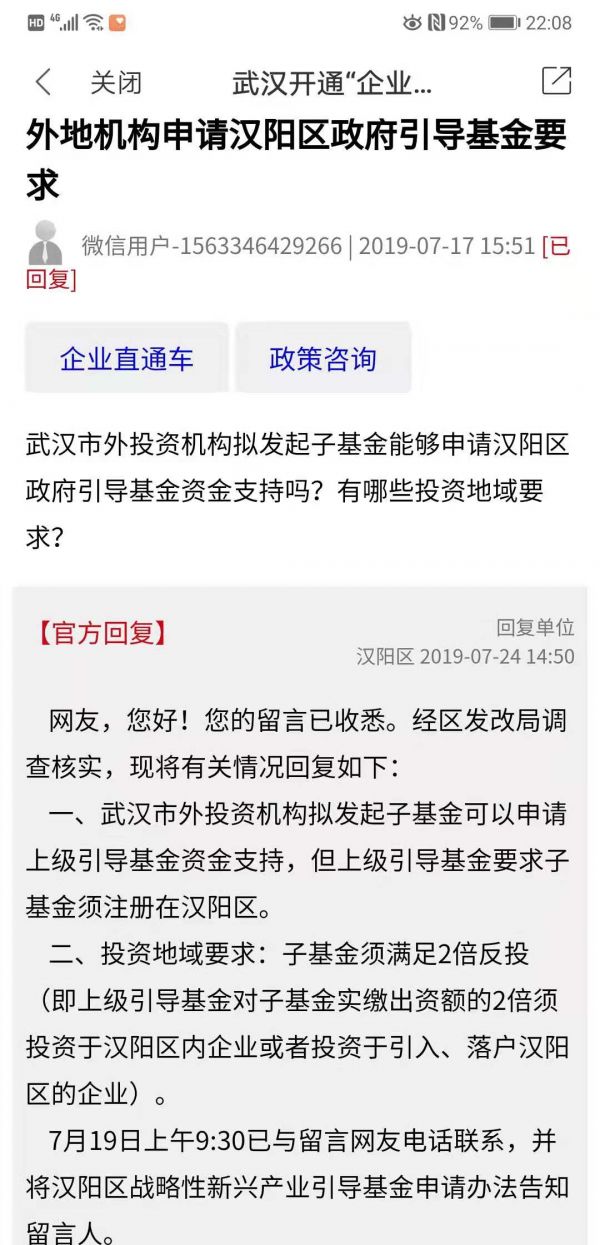Share this page via top-right icon
Viewport: 600px width, 1245px height.
[556, 81]
